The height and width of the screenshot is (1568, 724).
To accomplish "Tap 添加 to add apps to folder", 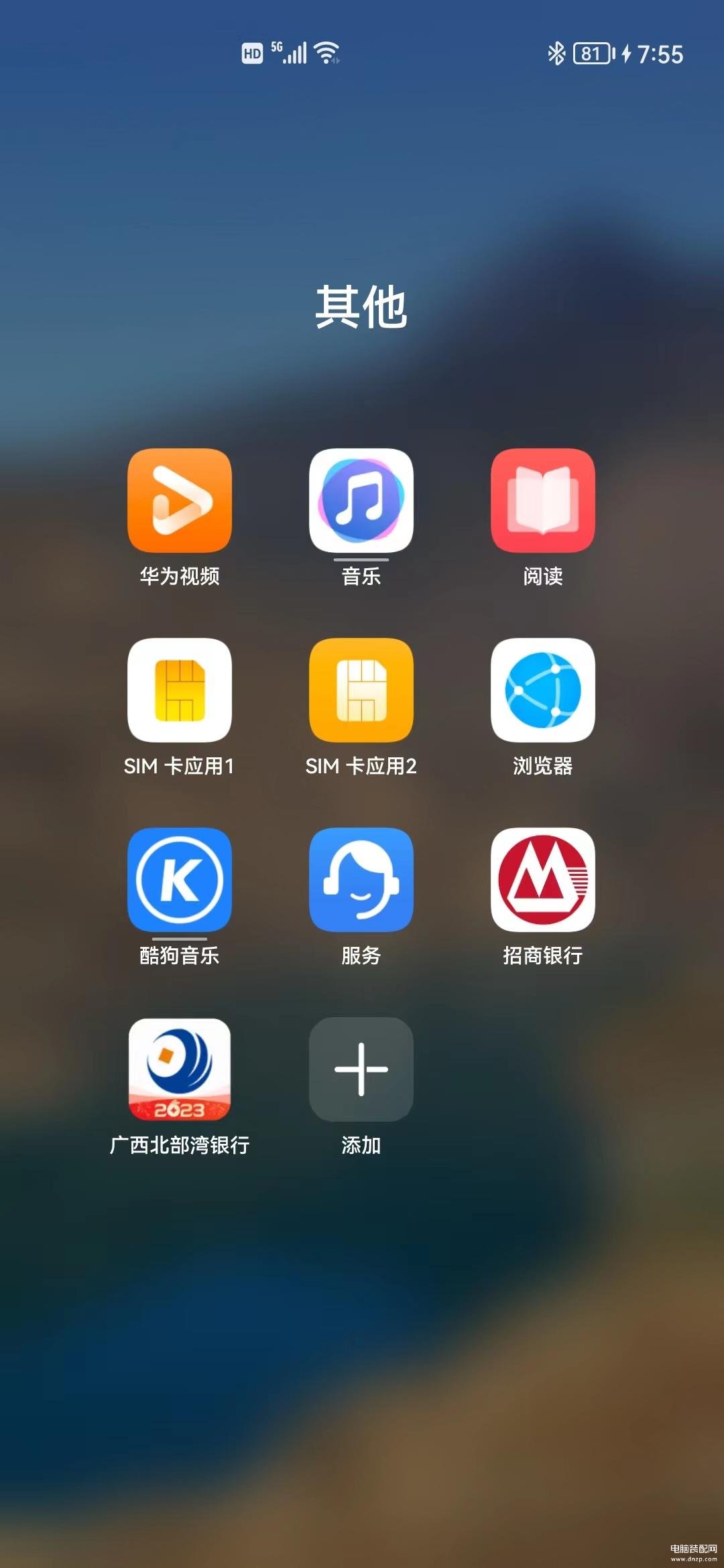I will tap(361, 1069).
